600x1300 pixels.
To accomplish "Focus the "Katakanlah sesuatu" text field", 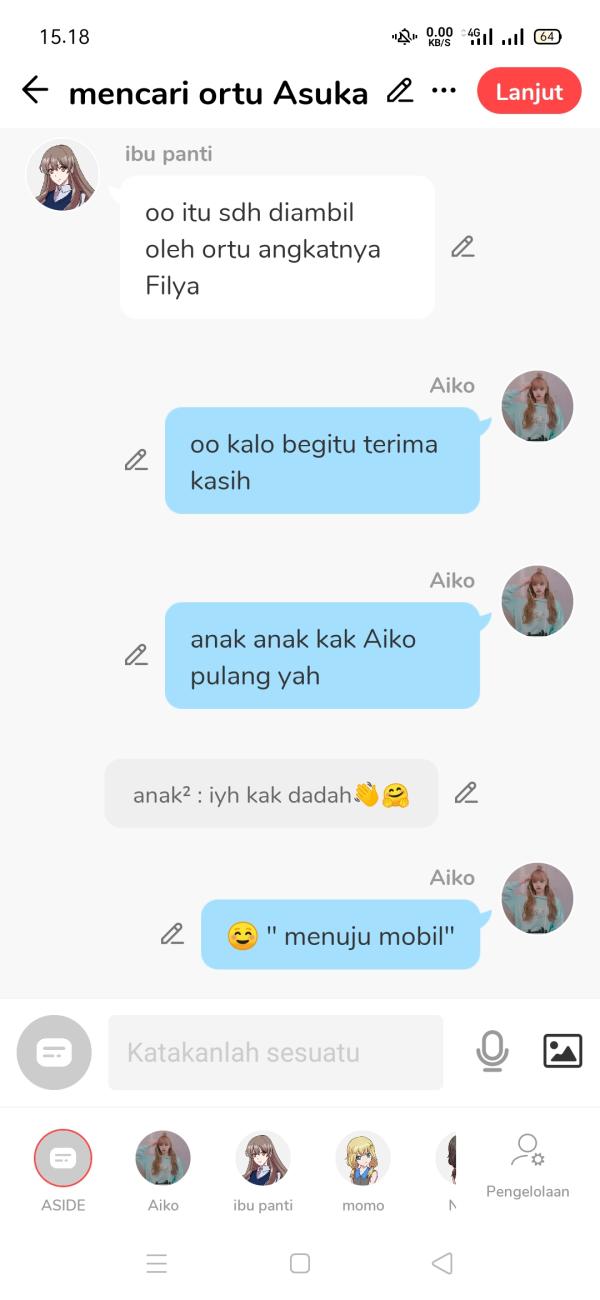I will click(x=275, y=1052).
